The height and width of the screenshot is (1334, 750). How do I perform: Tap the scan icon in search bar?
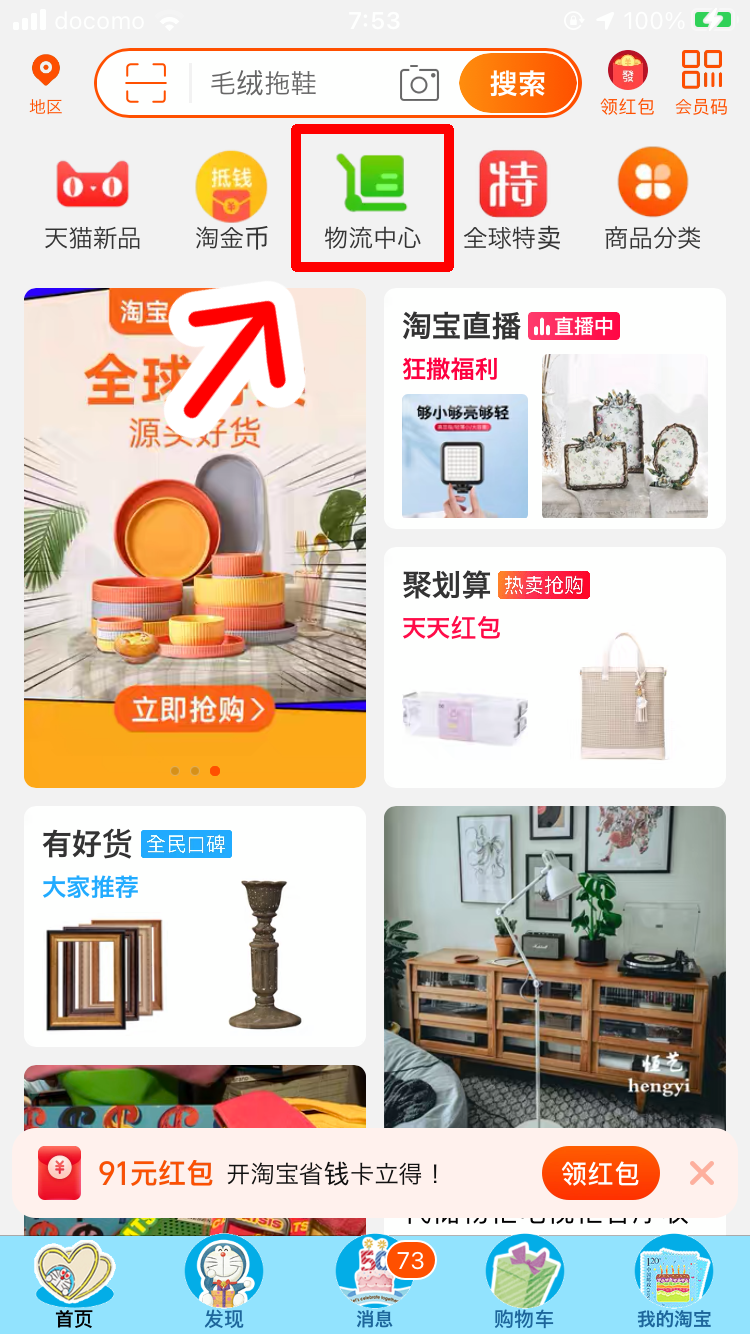pyautogui.click(x=146, y=83)
